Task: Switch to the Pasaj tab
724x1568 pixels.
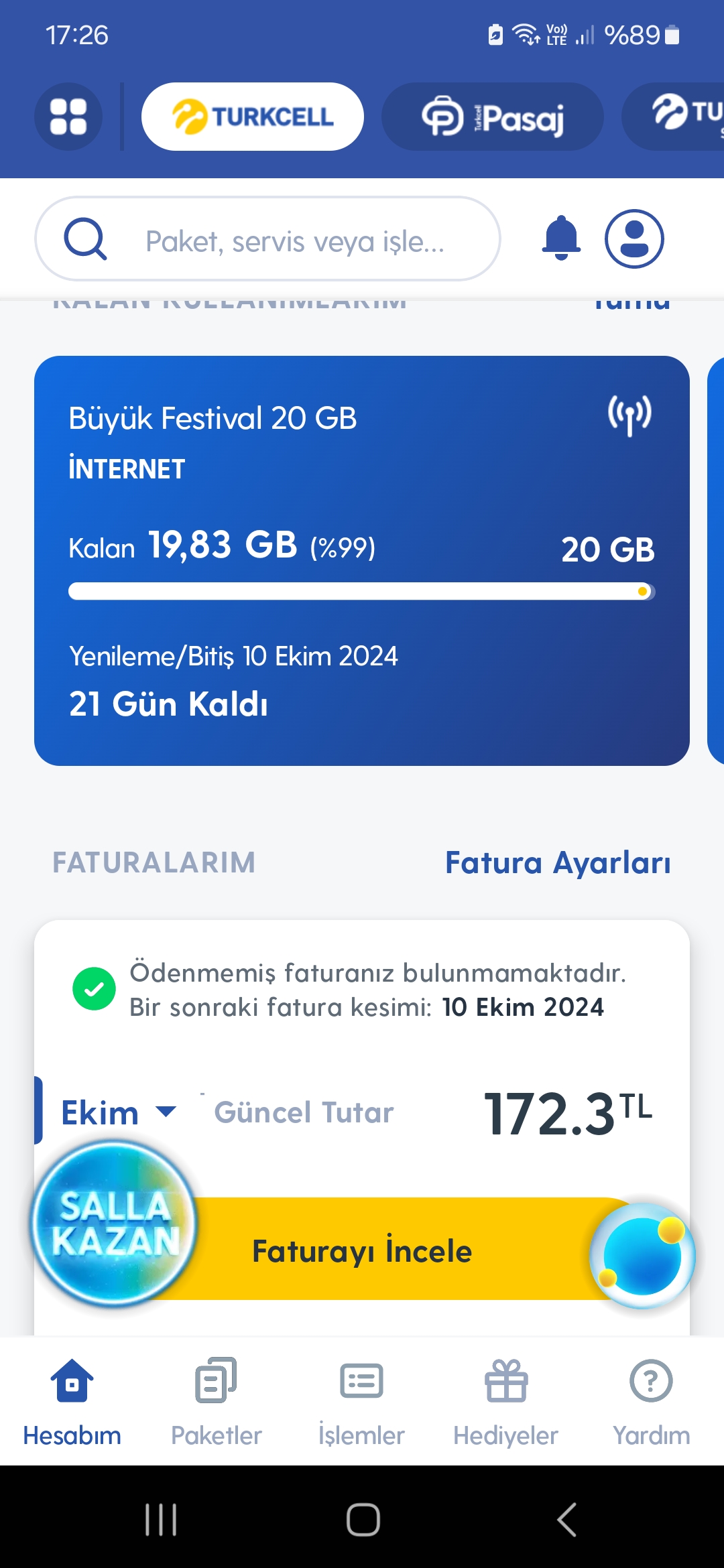Action: point(493,117)
